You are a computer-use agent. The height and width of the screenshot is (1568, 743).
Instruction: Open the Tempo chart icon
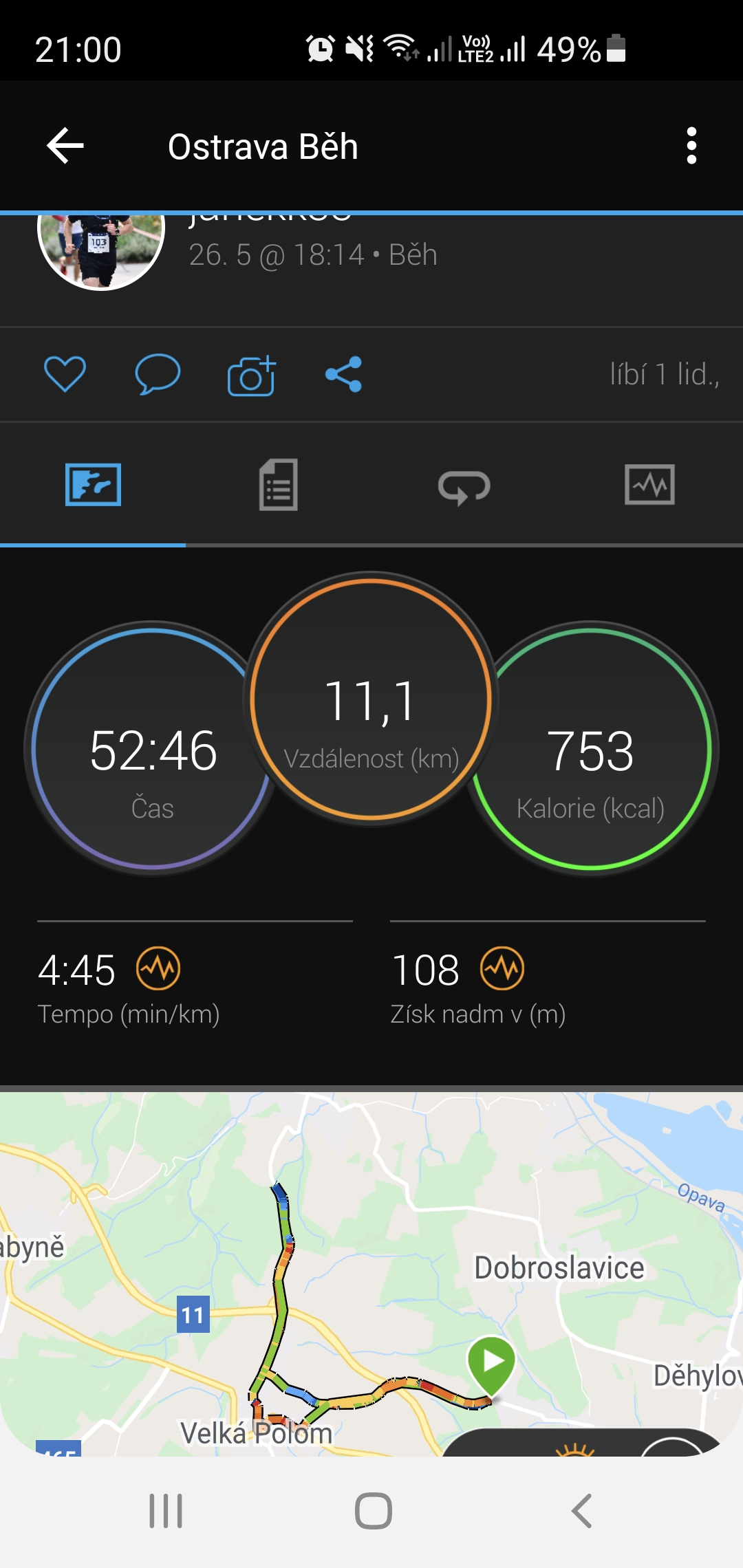[x=158, y=968]
